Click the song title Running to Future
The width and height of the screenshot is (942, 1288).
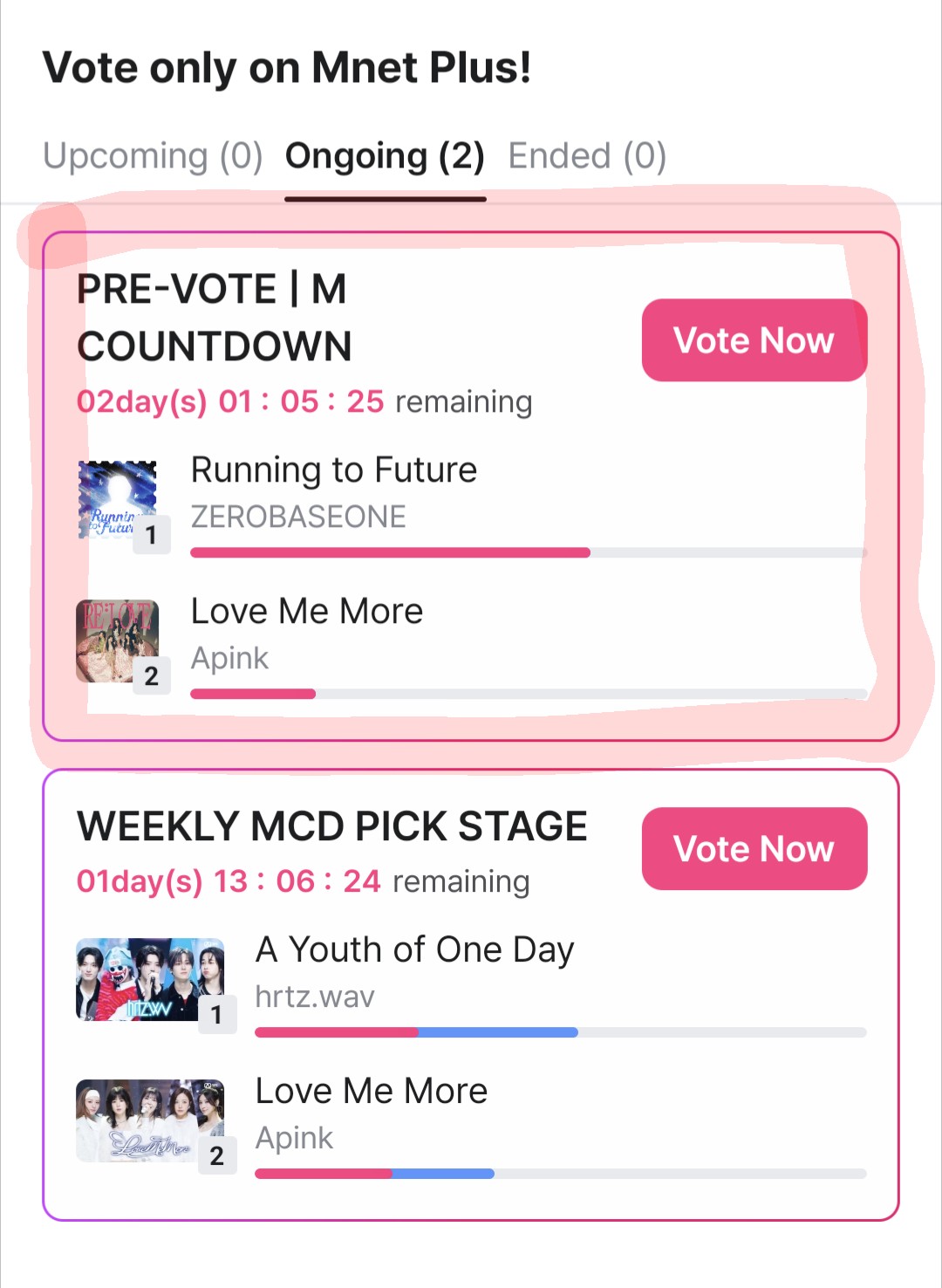(x=334, y=469)
